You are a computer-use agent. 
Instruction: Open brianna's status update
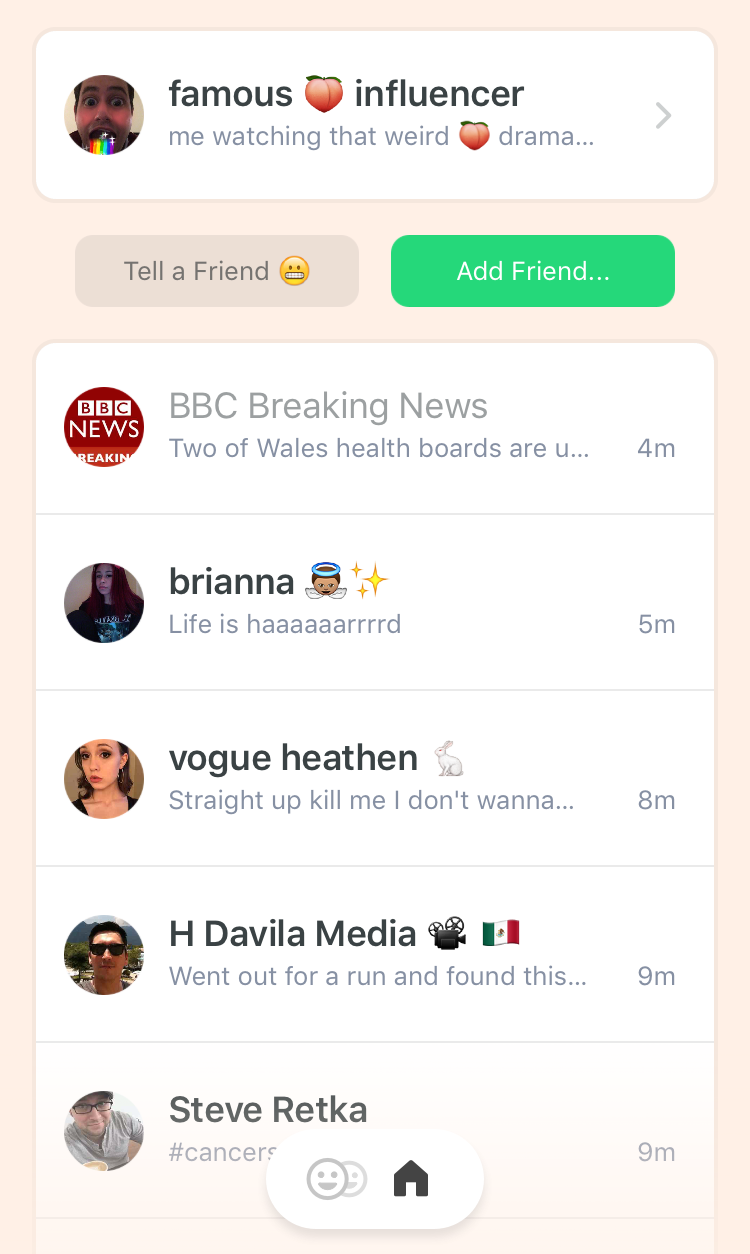(x=375, y=603)
